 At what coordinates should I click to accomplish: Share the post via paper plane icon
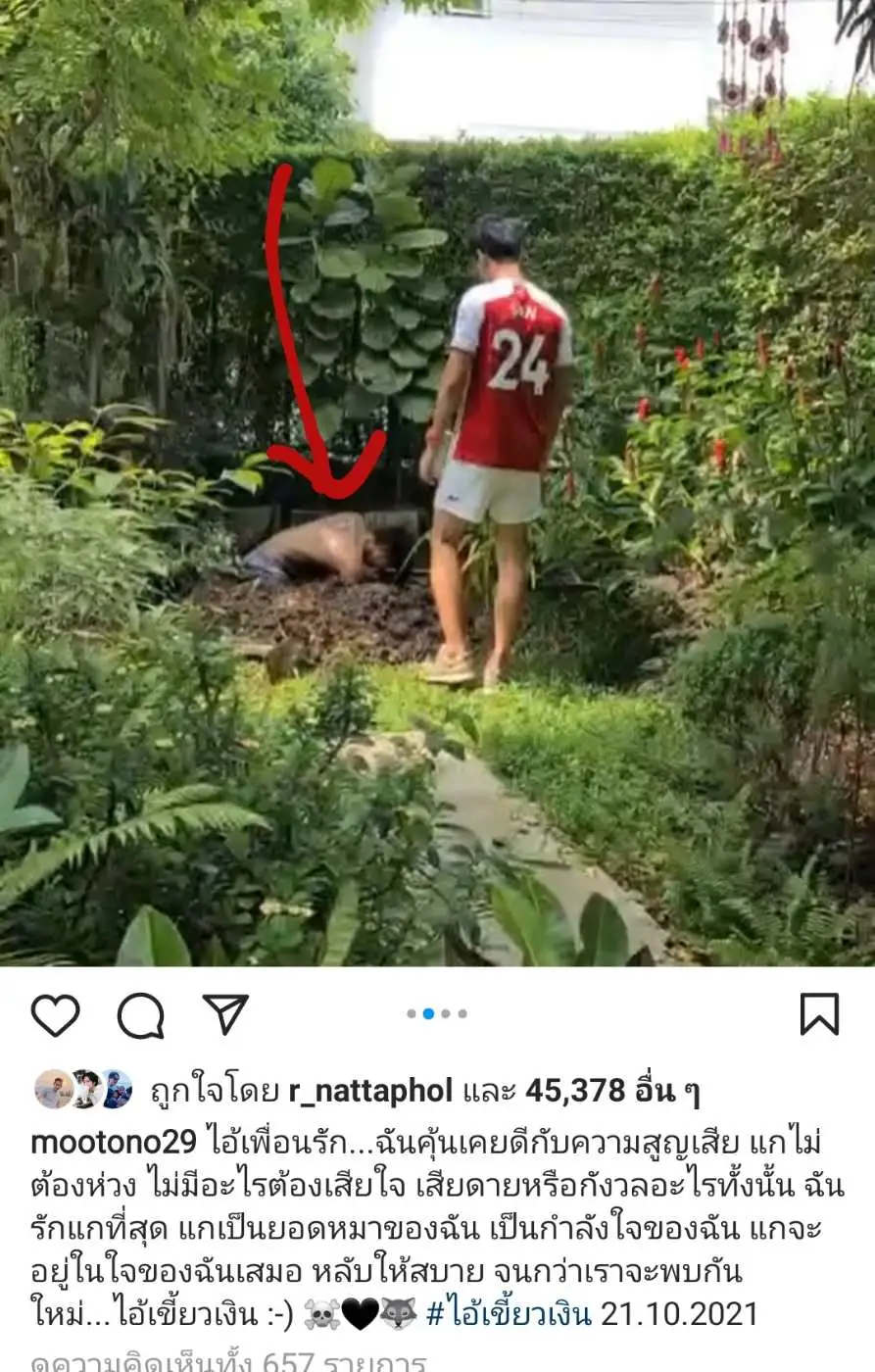225,1013
